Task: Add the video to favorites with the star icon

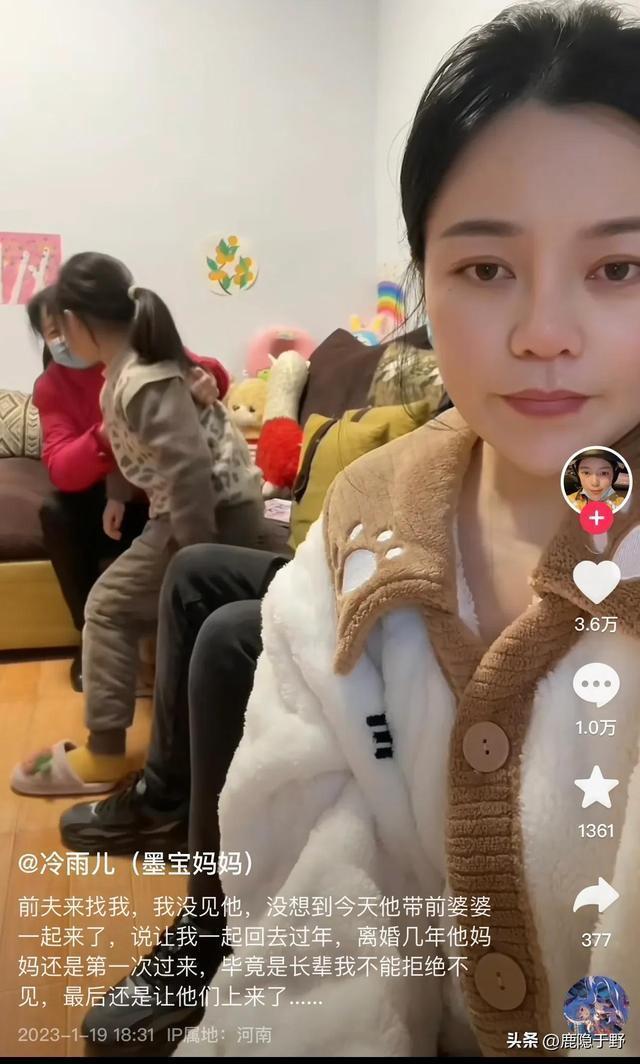Action: click(596, 788)
